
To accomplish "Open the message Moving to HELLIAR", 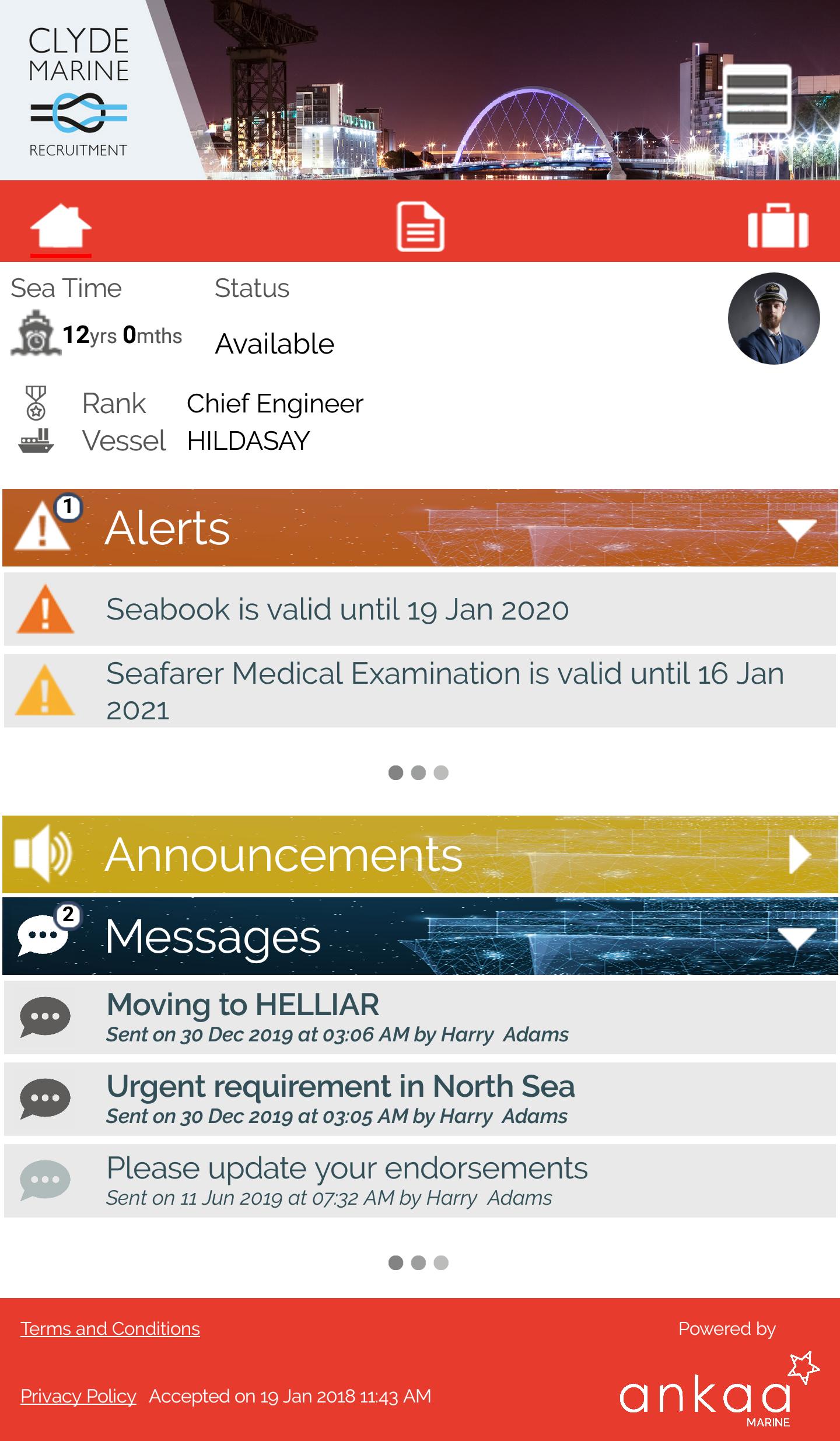I will [x=420, y=1017].
